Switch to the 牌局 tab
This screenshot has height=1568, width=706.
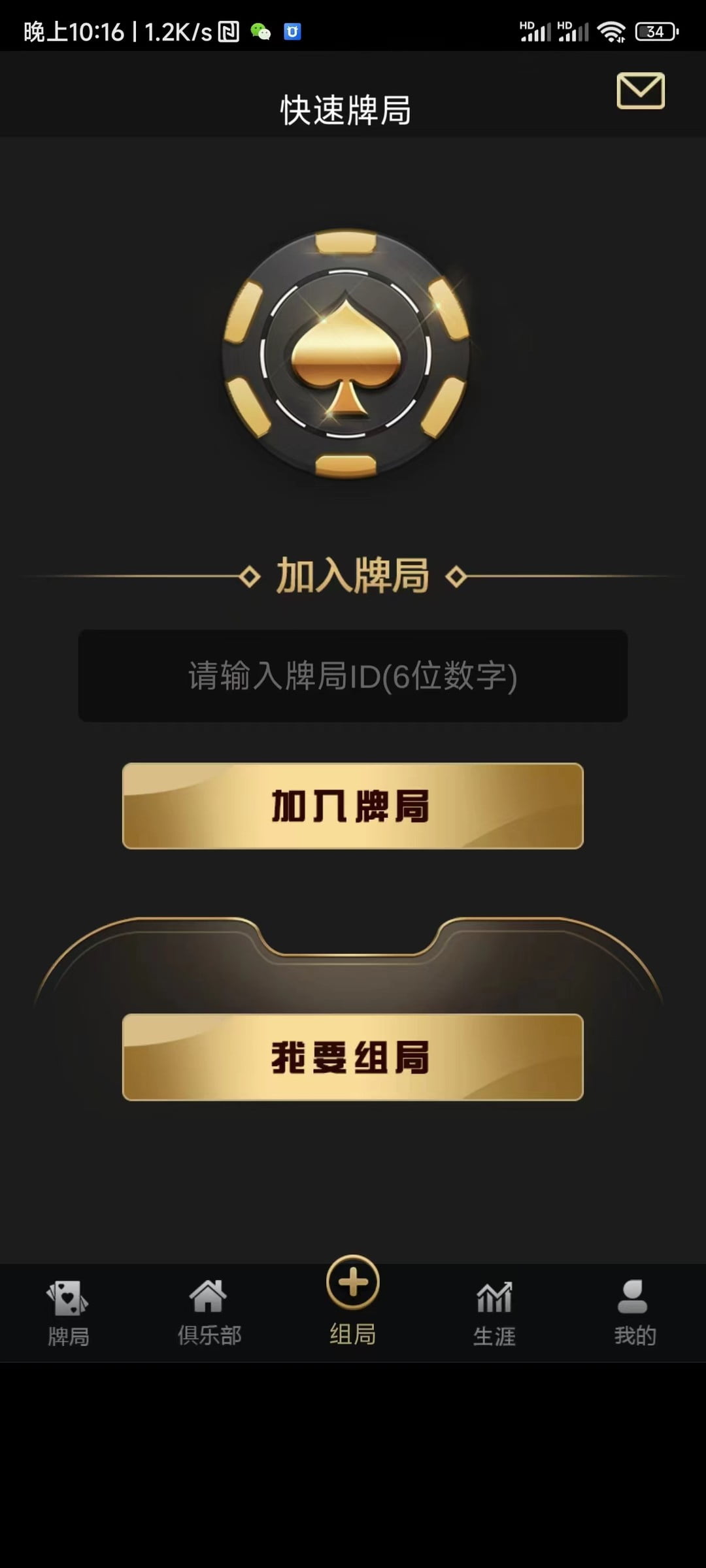(x=68, y=1313)
